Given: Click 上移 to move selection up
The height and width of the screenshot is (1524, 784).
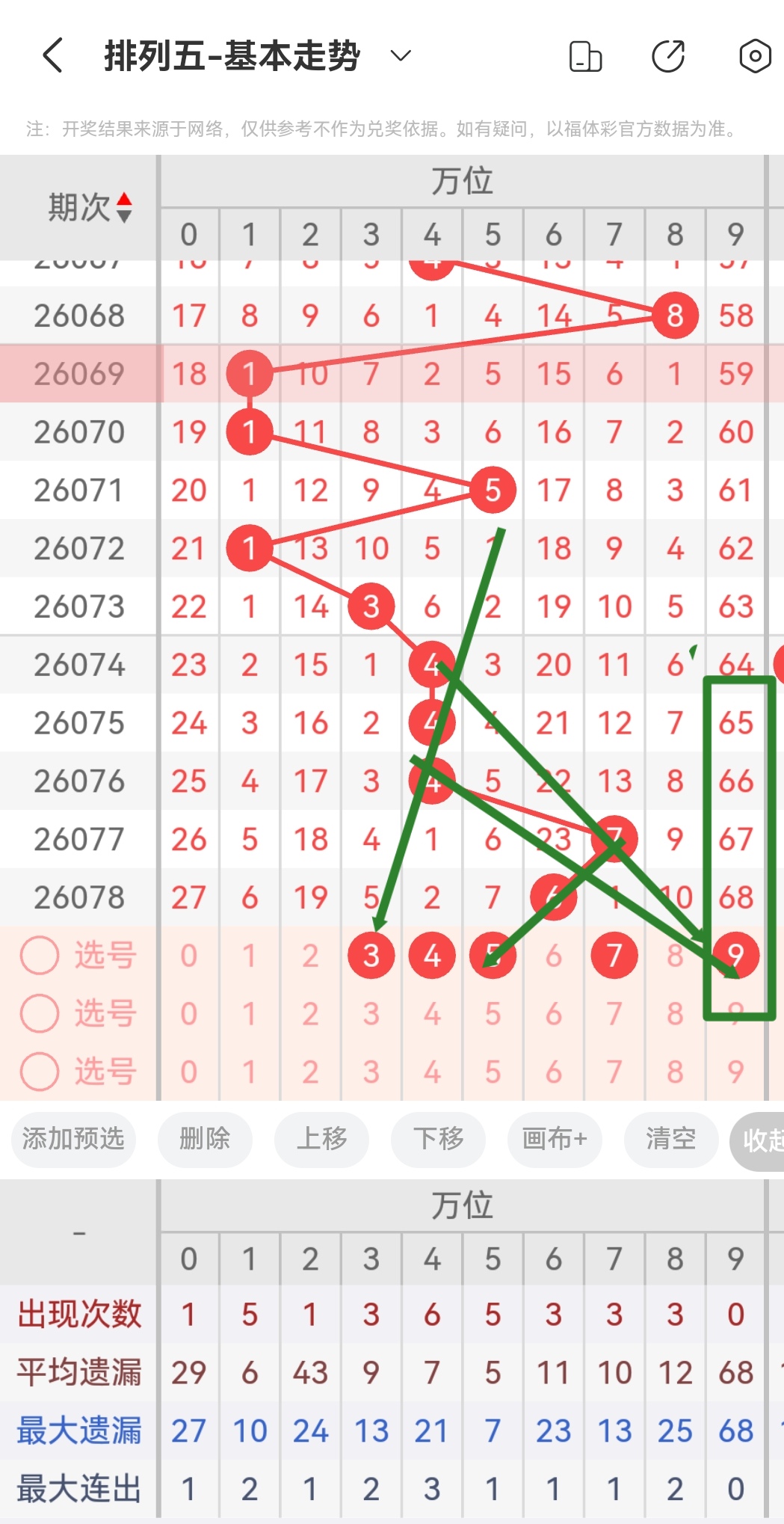Looking at the screenshot, I should click(321, 1140).
